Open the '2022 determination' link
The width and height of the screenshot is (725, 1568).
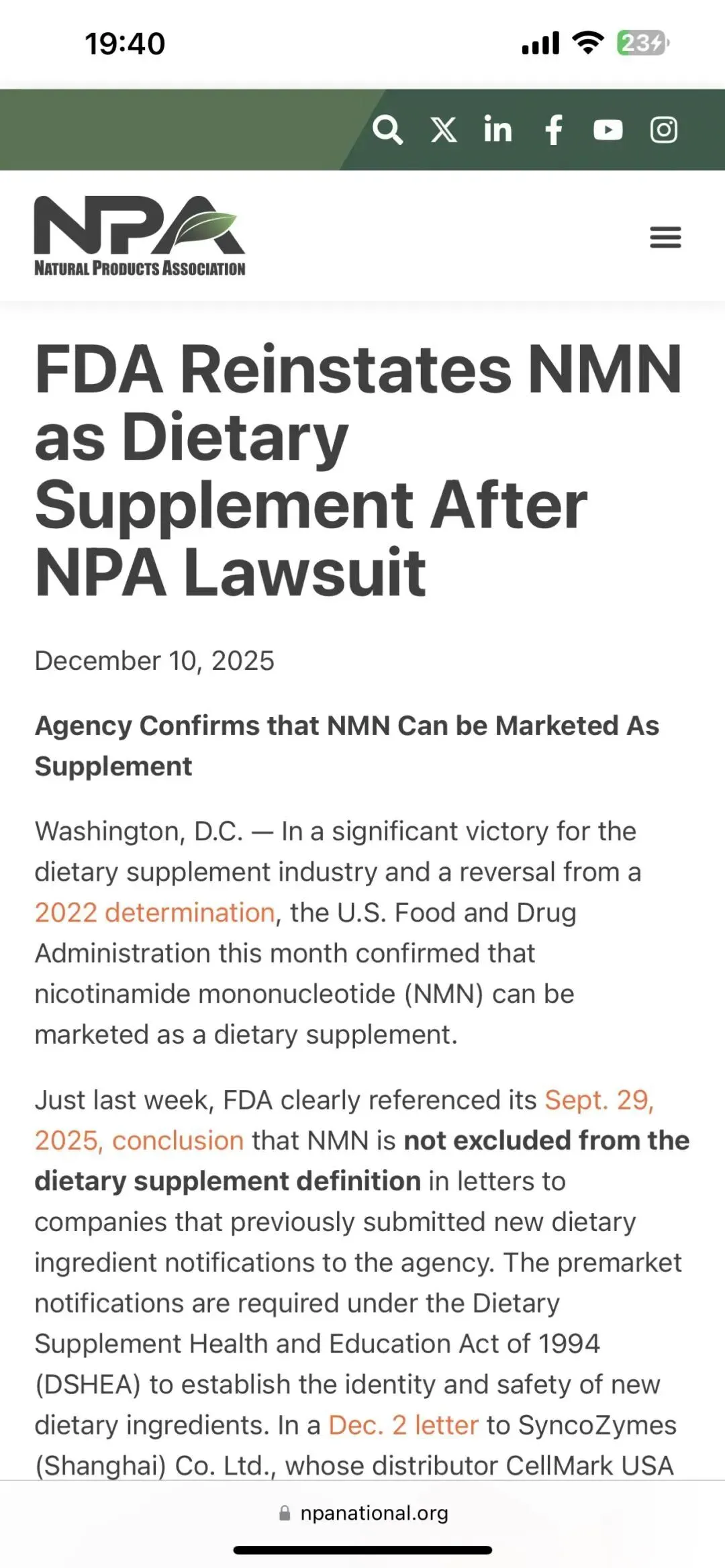pos(154,913)
